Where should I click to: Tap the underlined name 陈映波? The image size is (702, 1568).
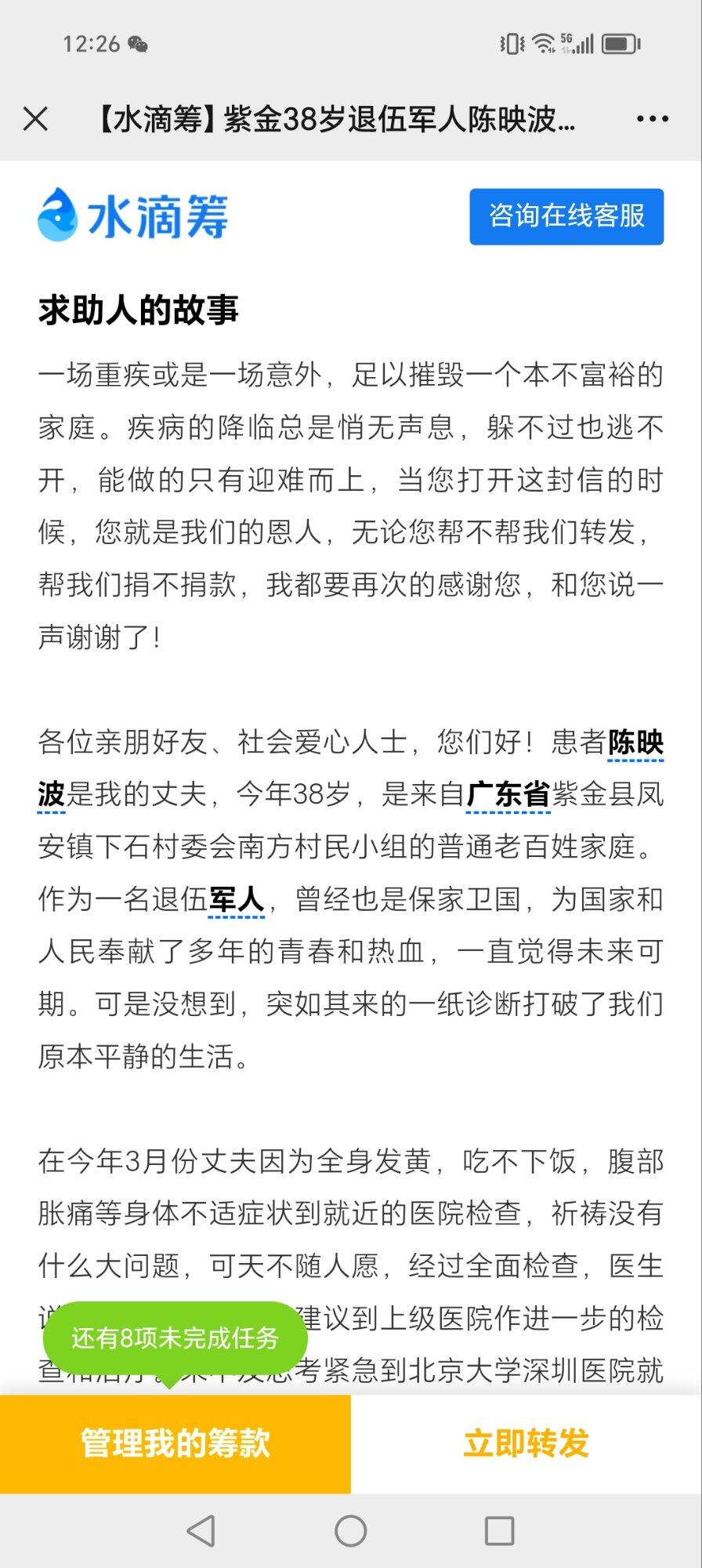pyautogui.click(x=635, y=742)
